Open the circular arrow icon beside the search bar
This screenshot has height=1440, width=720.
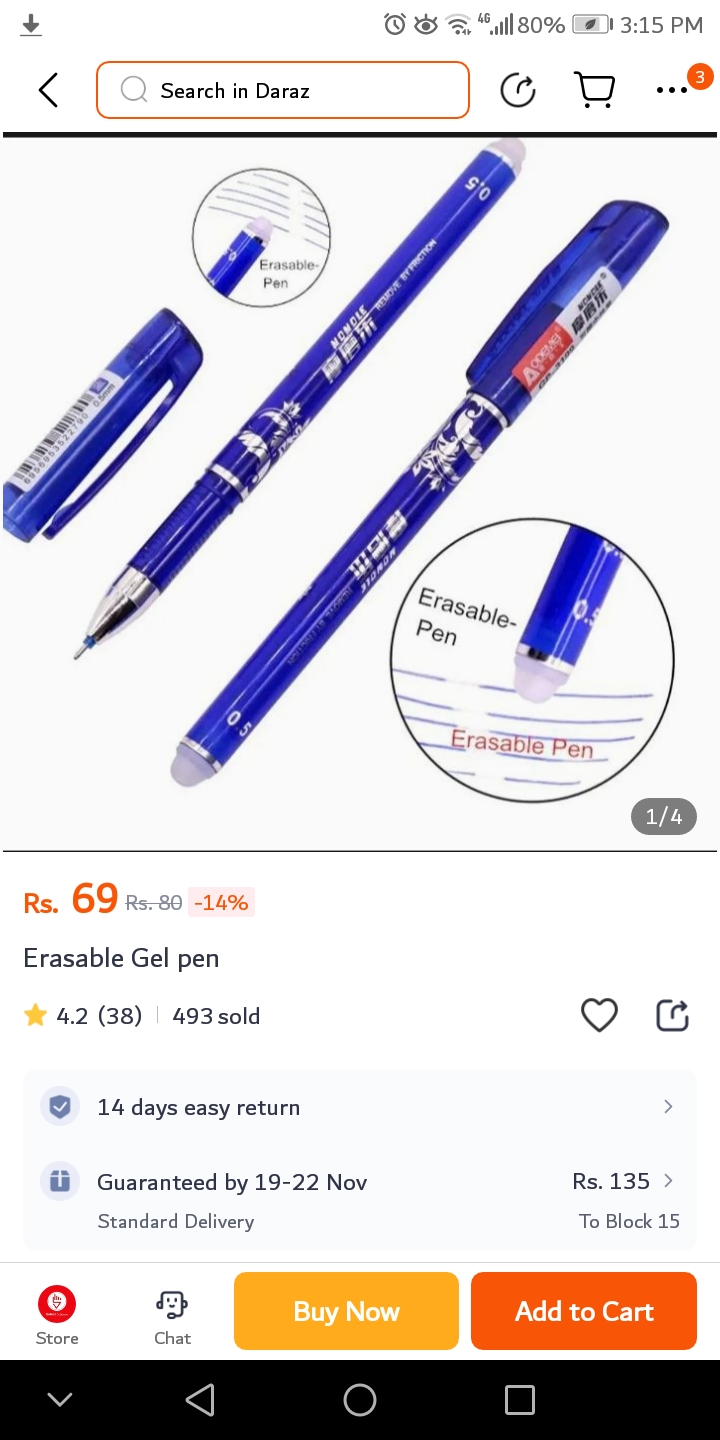(518, 90)
